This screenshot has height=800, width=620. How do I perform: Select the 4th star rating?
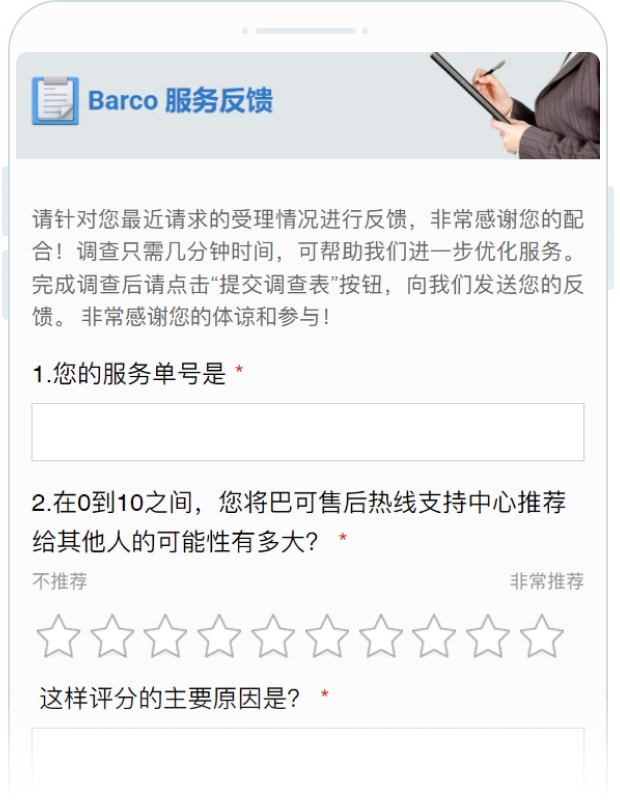(x=219, y=636)
